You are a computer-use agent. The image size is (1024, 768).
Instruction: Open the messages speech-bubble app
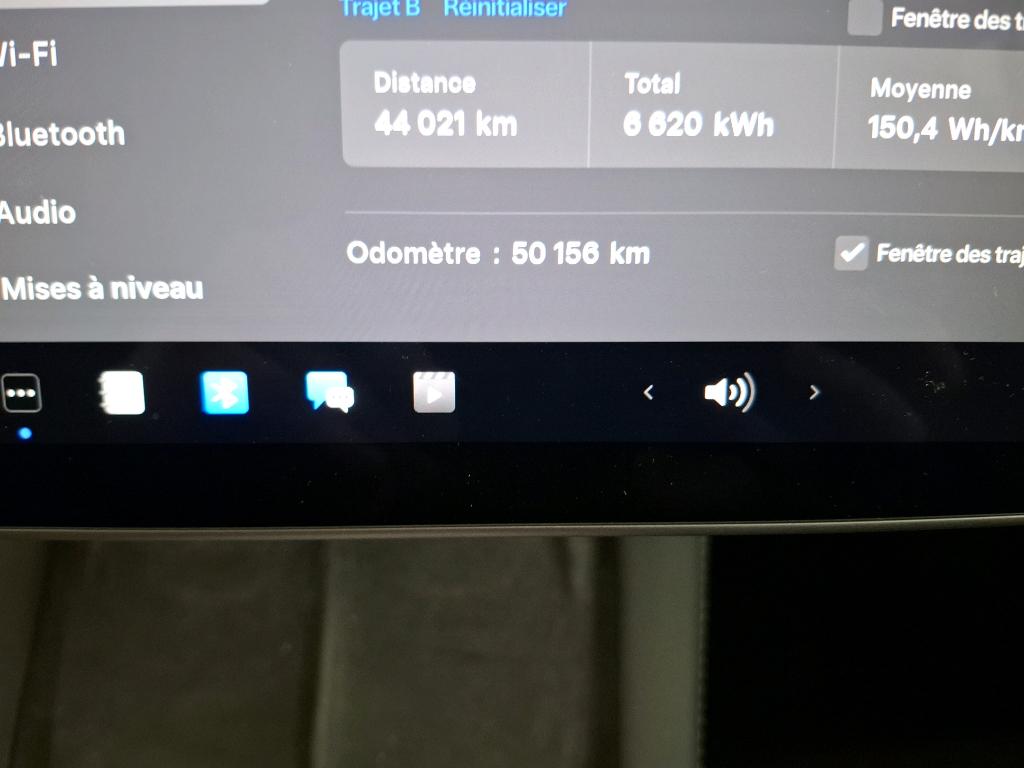point(329,392)
